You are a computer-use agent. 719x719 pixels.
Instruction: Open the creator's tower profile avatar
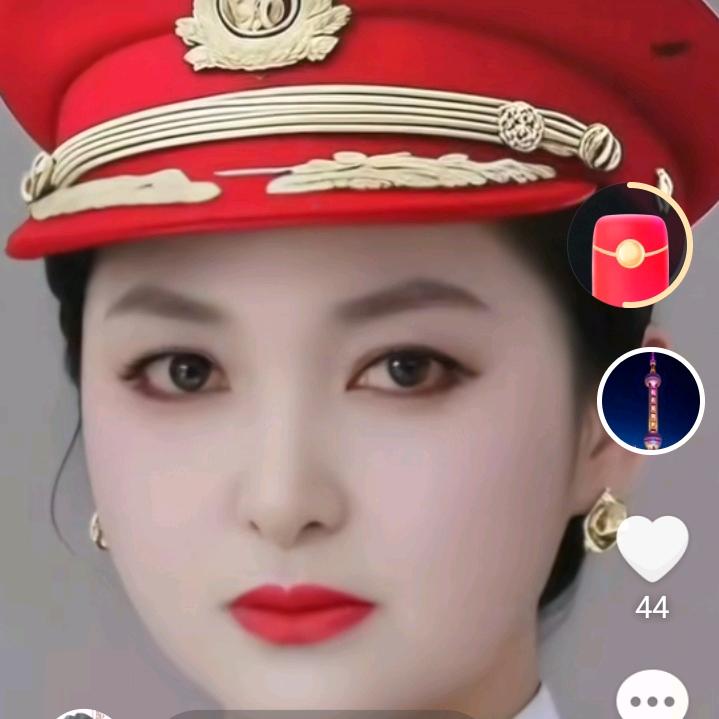pyautogui.click(x=651, y=401)
